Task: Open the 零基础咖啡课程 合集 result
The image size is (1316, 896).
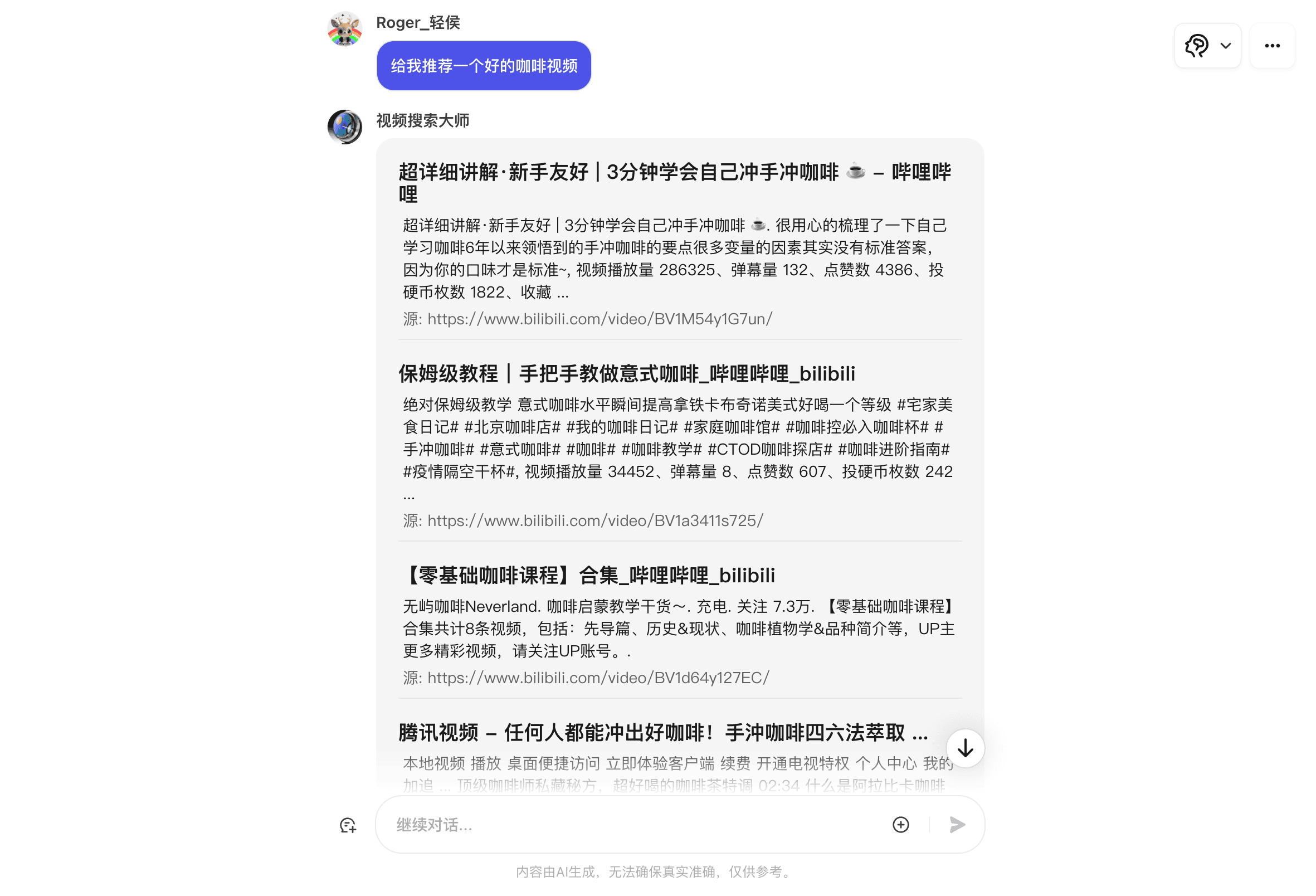Action: (x=589, y=576)
